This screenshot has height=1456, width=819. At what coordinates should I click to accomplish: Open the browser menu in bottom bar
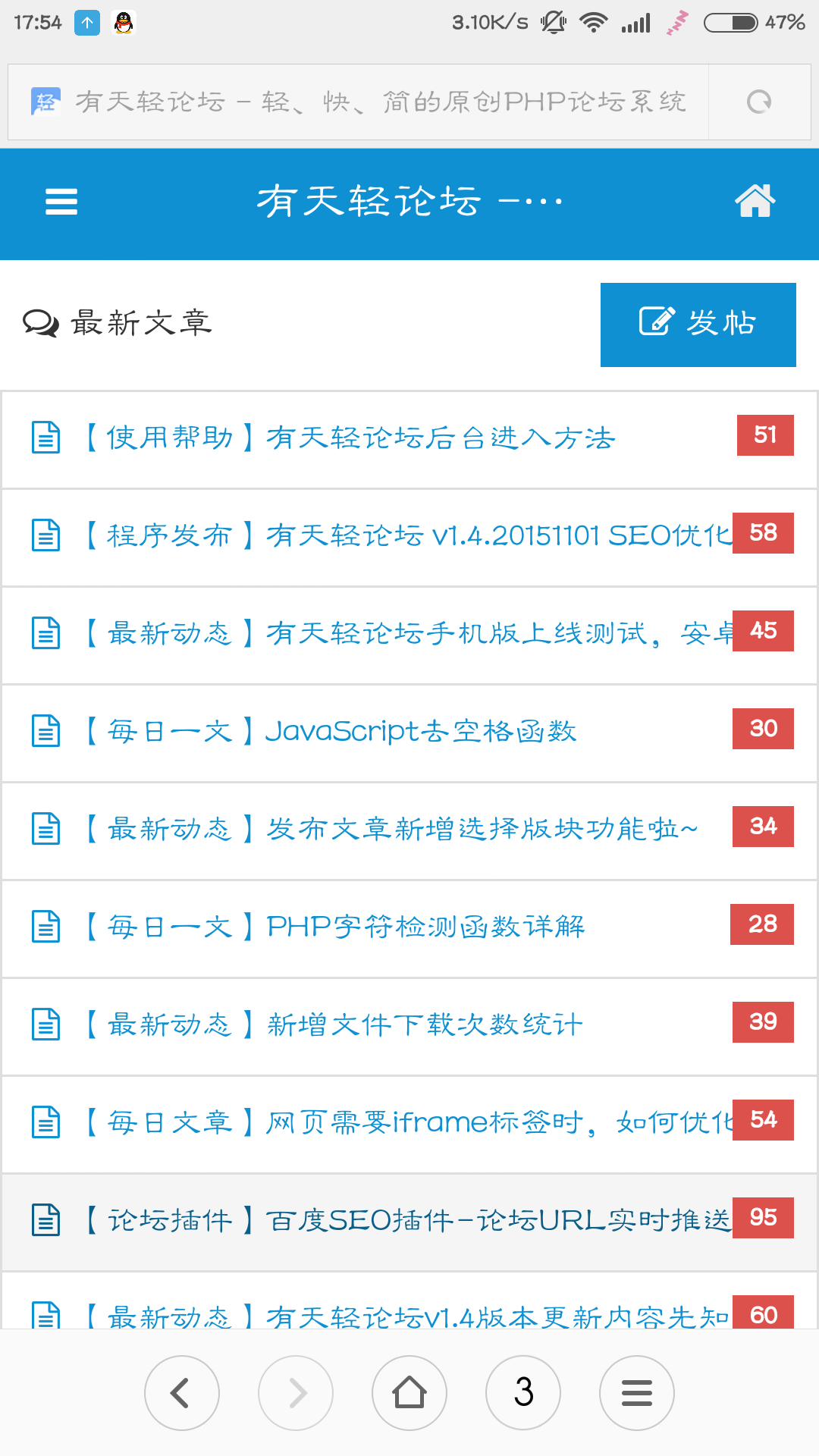tap(637, 1393)
